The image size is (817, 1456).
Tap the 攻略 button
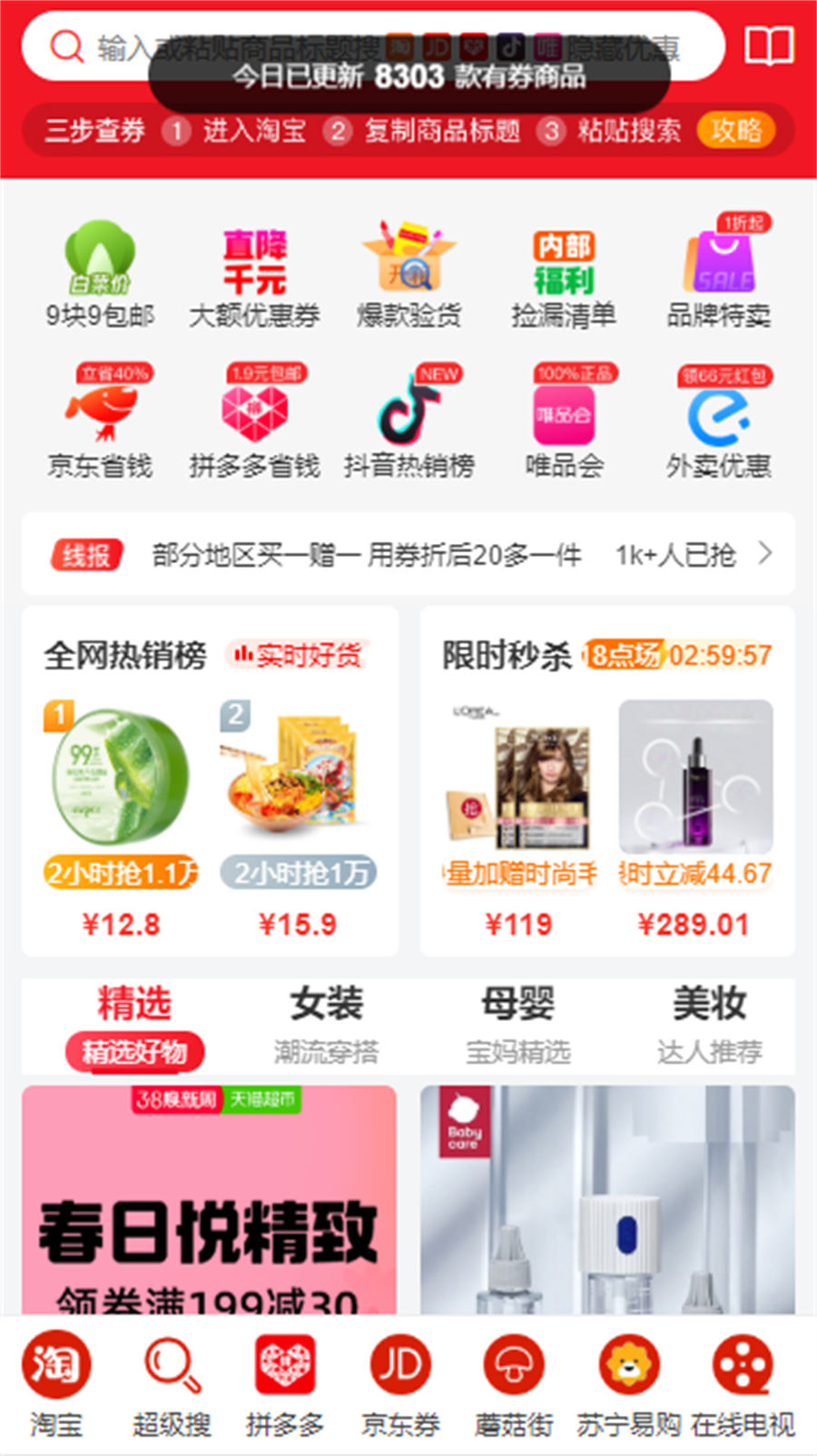[737, 131]
